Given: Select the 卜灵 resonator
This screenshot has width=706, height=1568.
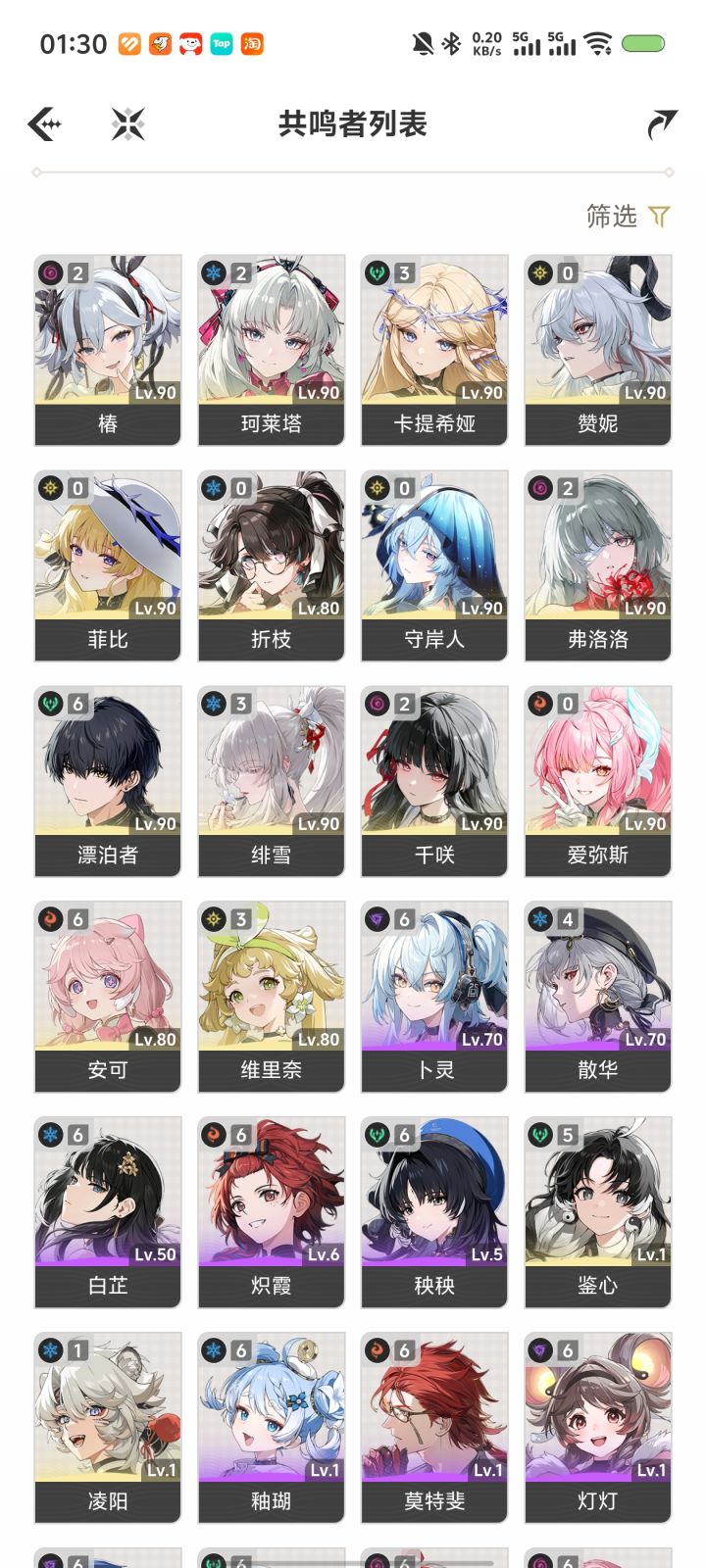Looking at the screenshot, I should [x=434, y=997].
